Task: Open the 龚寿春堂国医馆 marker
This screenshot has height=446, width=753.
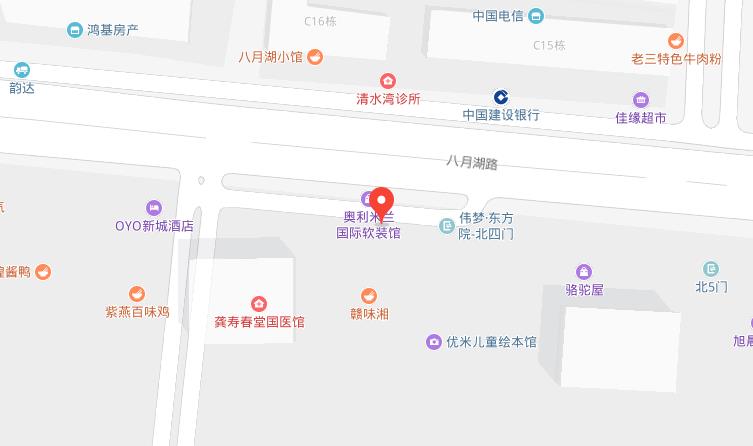Action: point(259,304)
